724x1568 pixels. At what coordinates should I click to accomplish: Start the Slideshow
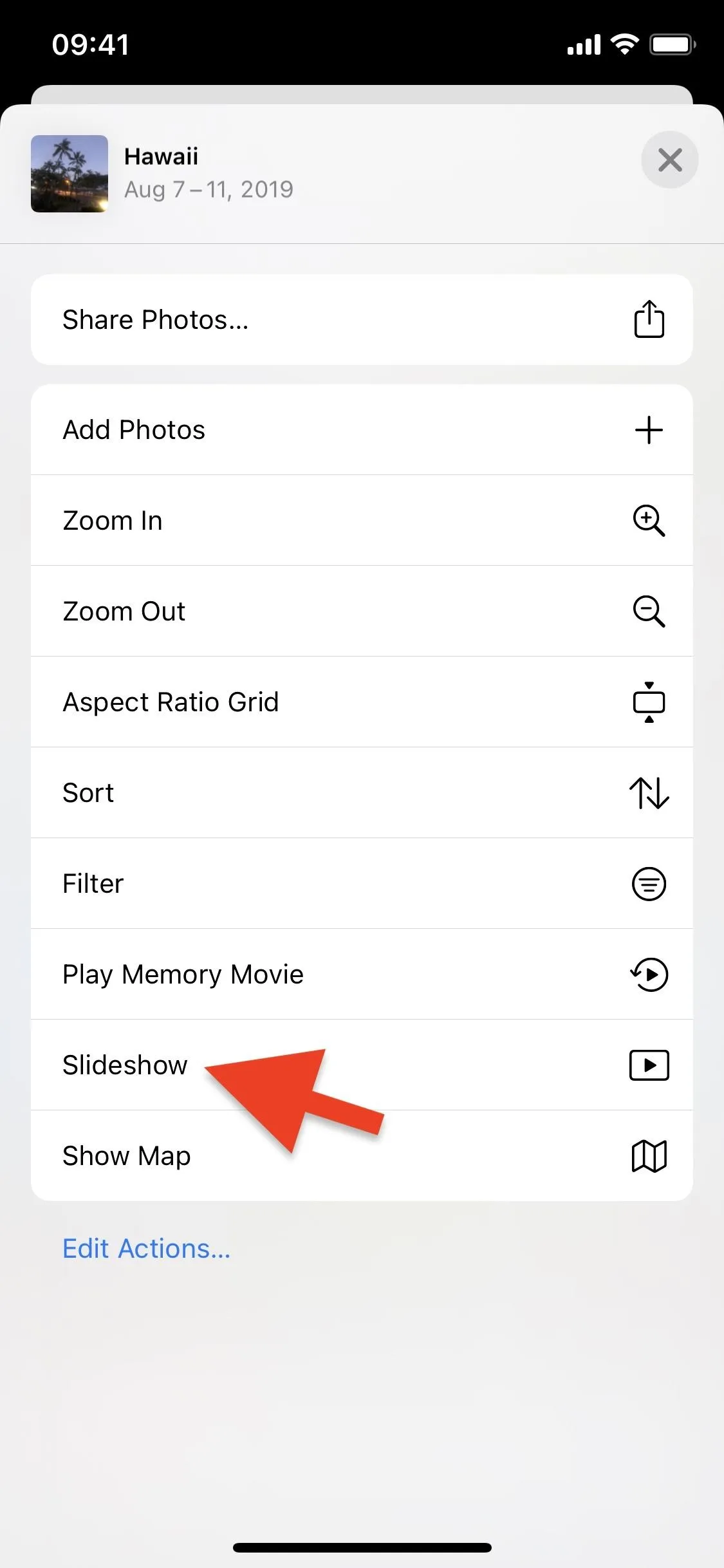click(362, 1065)
